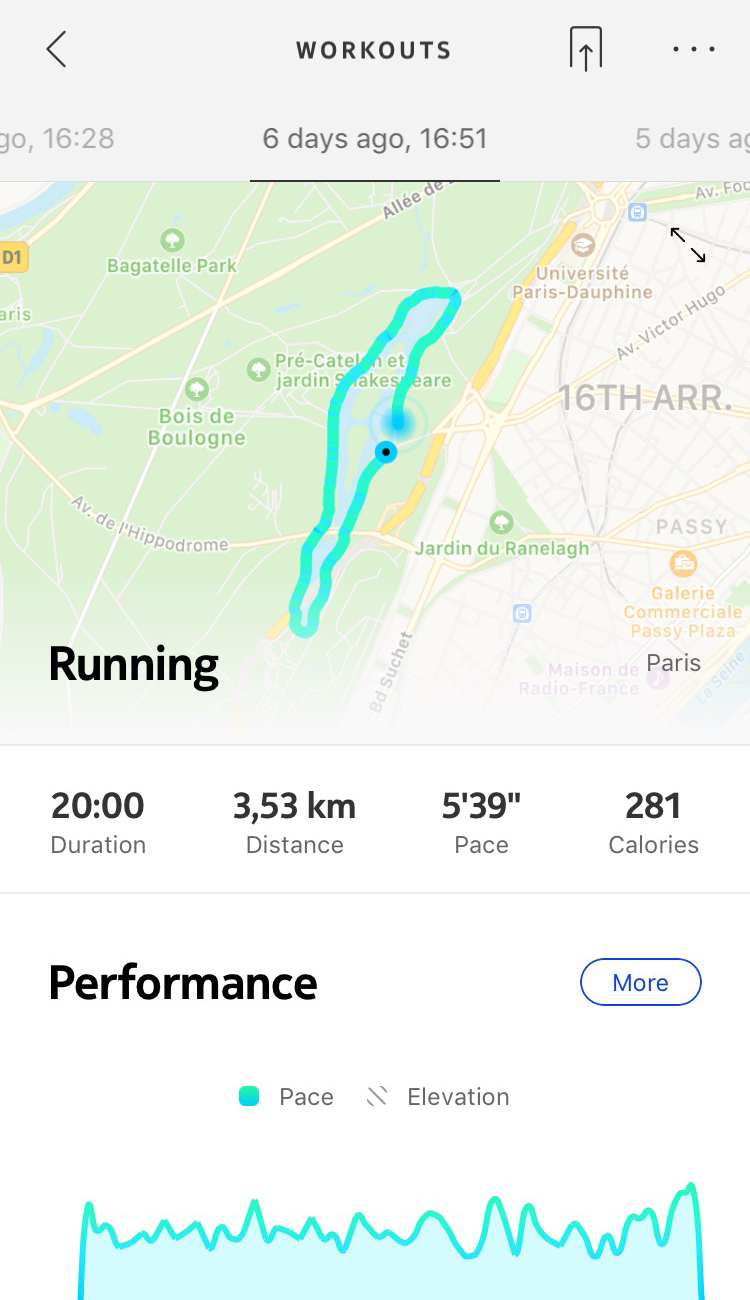Viewport: 750px width, 1300px height.
Task: Switch to the 16:28 workout tab
Action: [58, 138]
